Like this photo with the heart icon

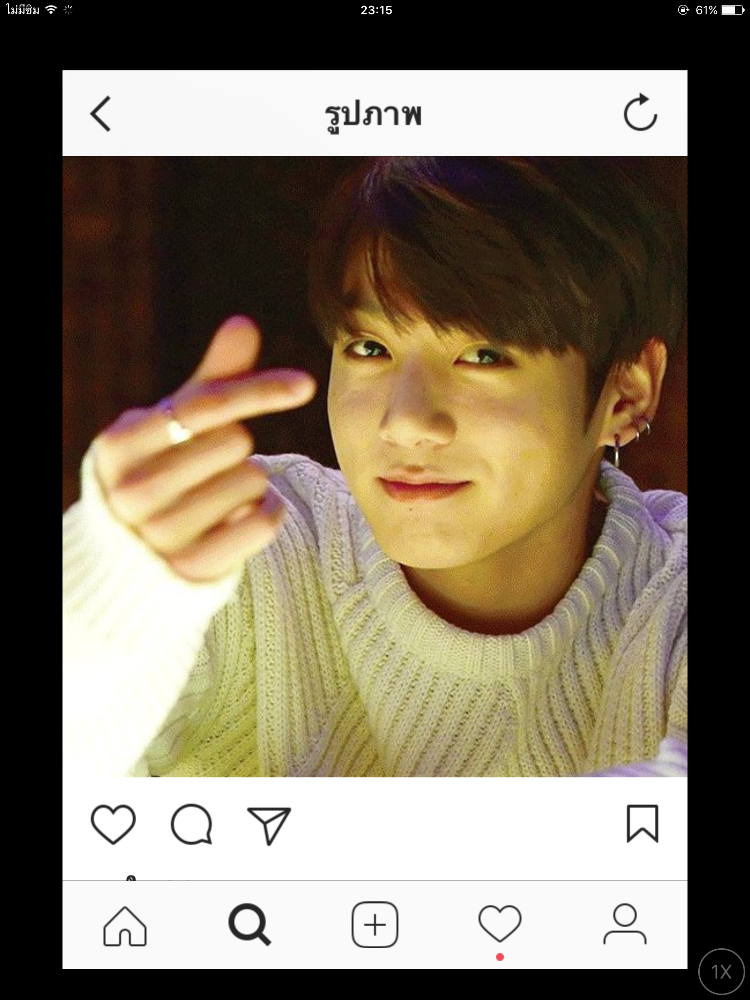(113, 825)
